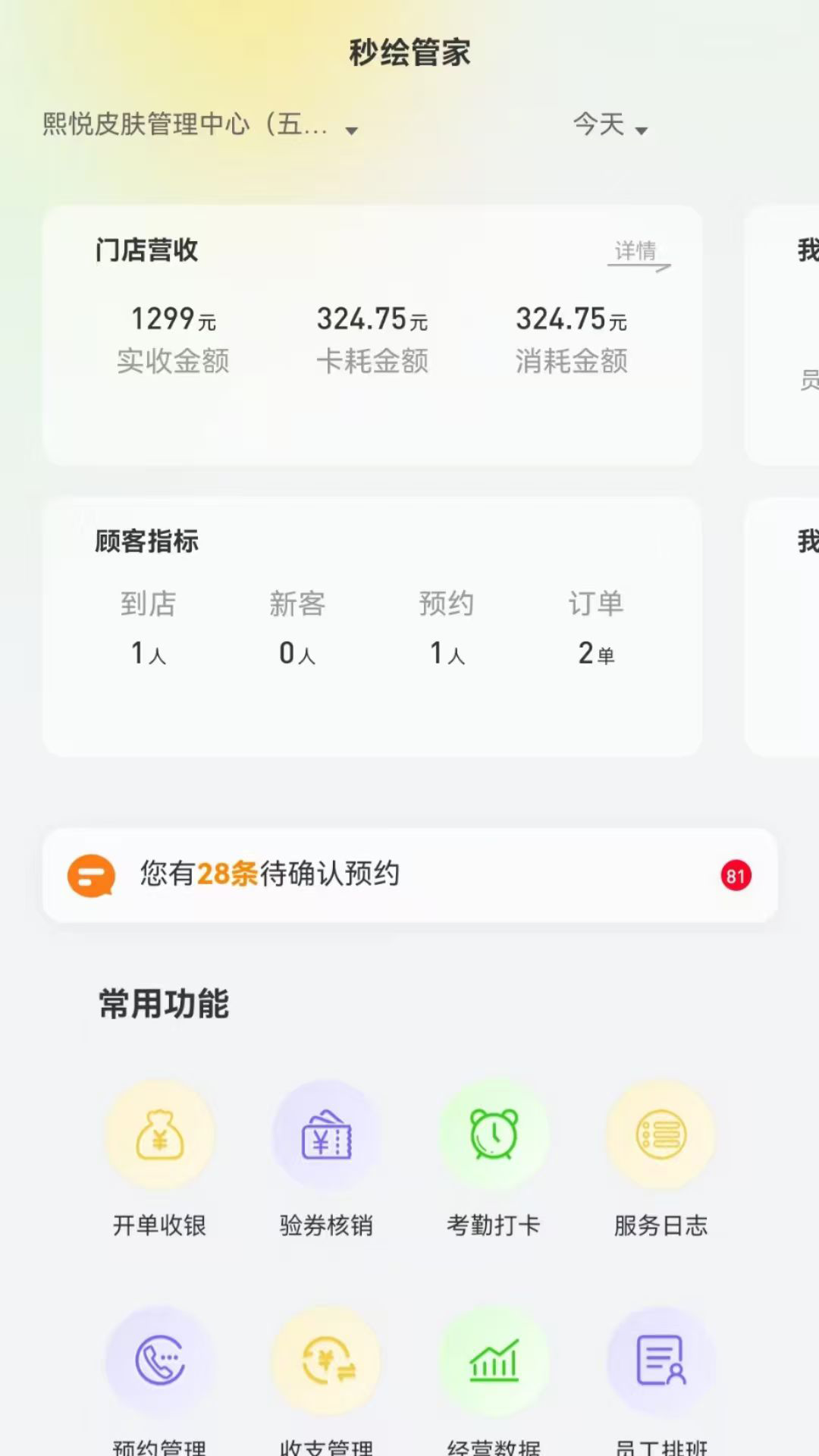Viewport: 819px width, 1456px height.
Task: Tap the red 81 notification badge
Action: click(x=733, y=876)
